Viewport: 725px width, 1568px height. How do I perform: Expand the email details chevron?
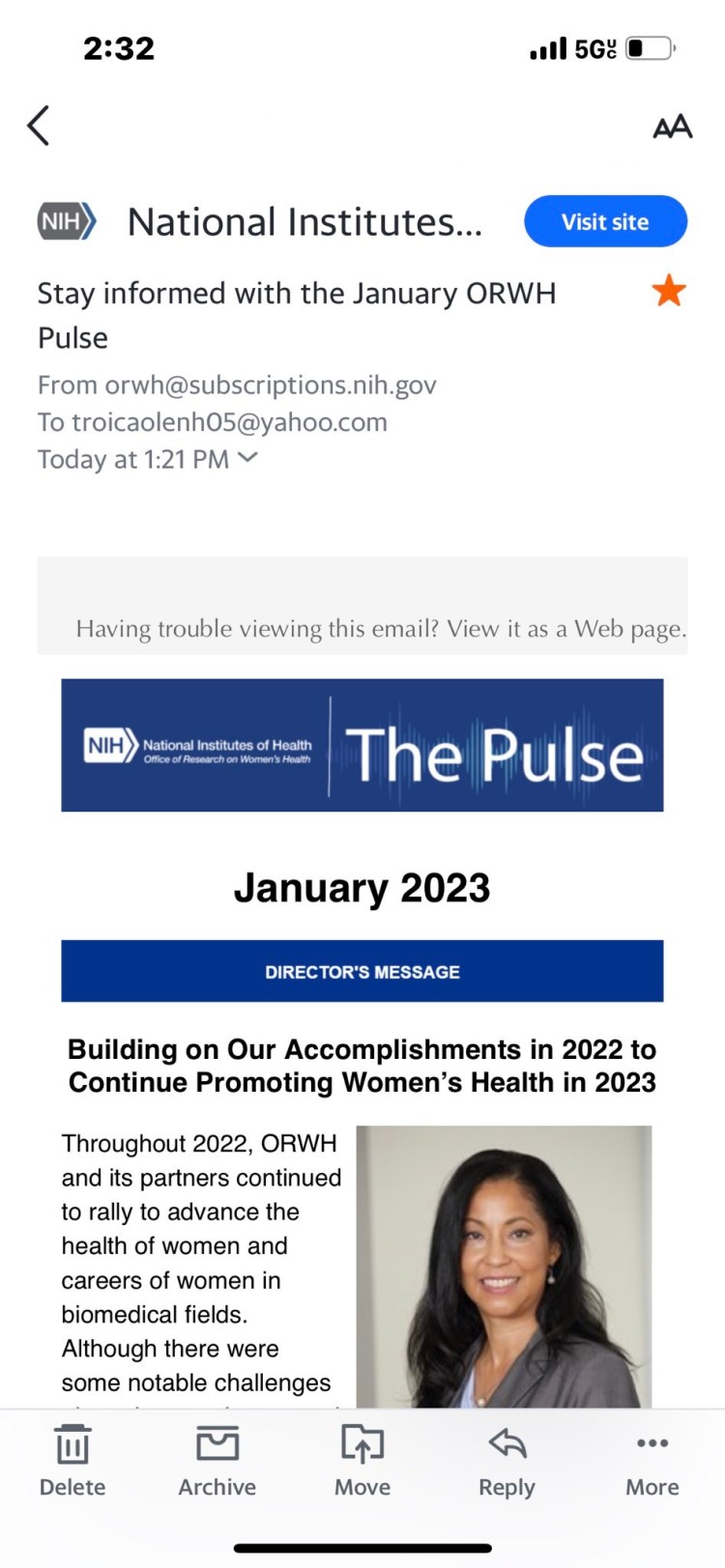tap(248, 458)
